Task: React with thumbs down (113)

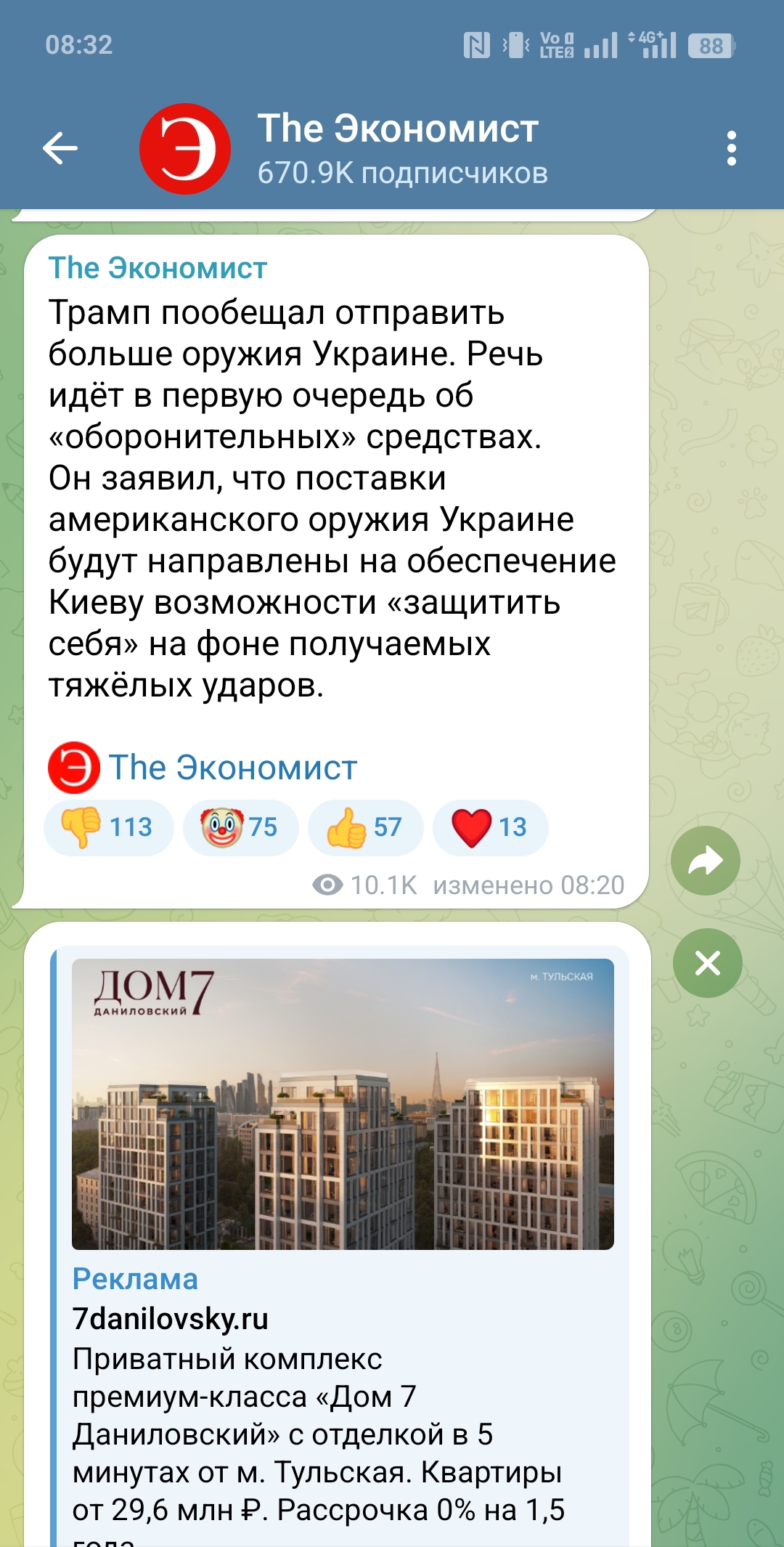Action: (109, 827)
